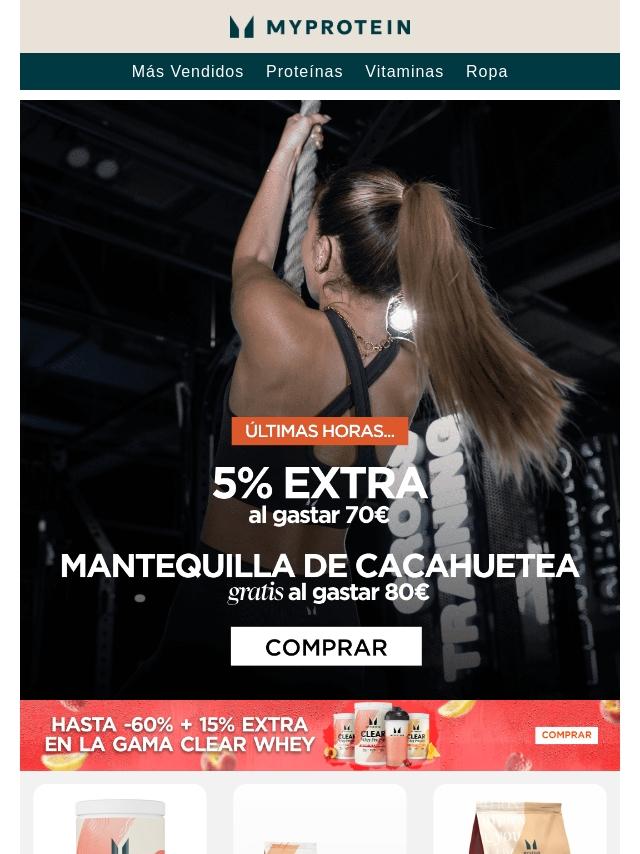
Task: Open the Más Vendidos section
Action: 187,72
